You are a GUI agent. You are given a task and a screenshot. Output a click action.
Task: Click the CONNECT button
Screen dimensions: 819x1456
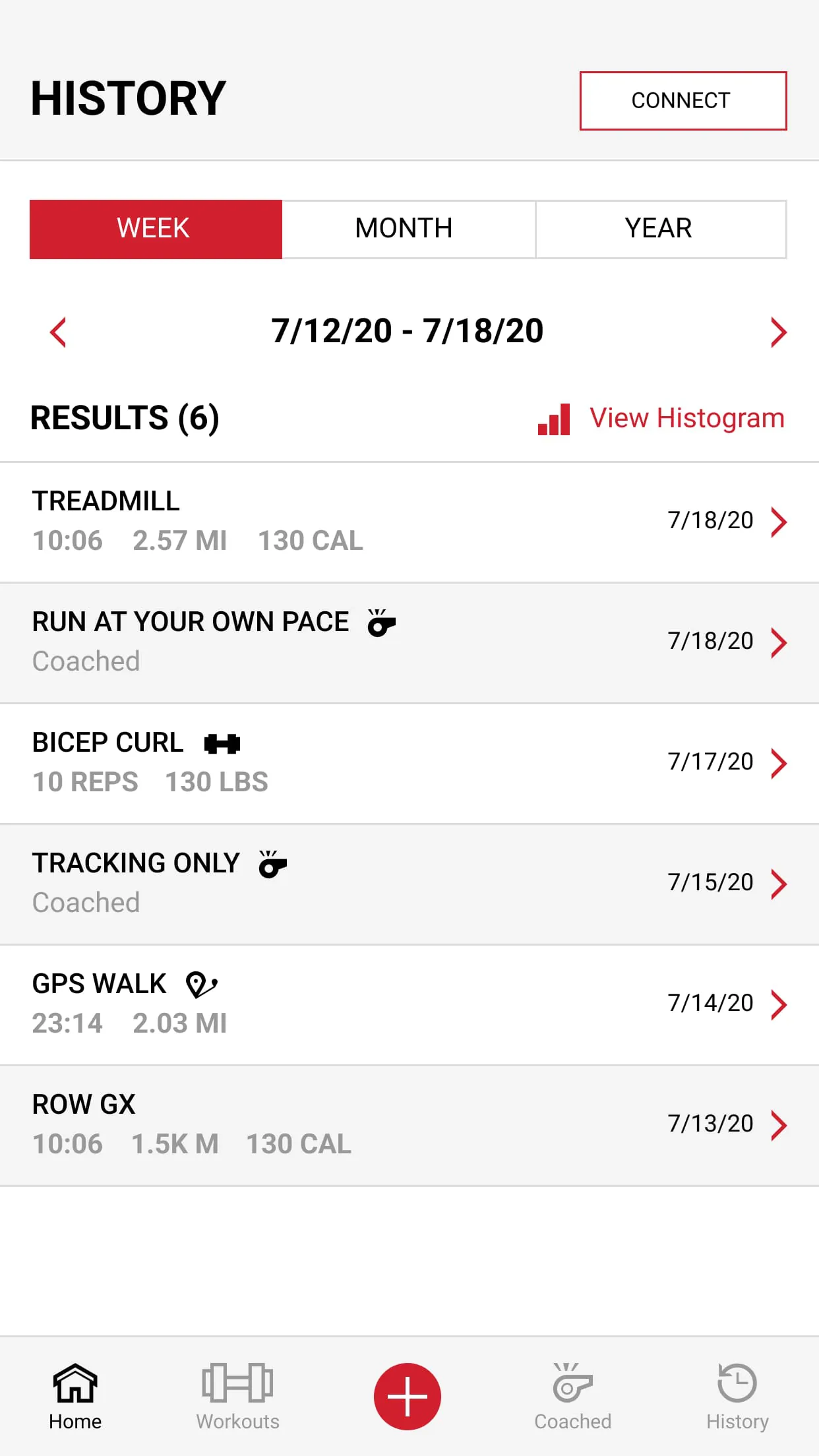682,100
